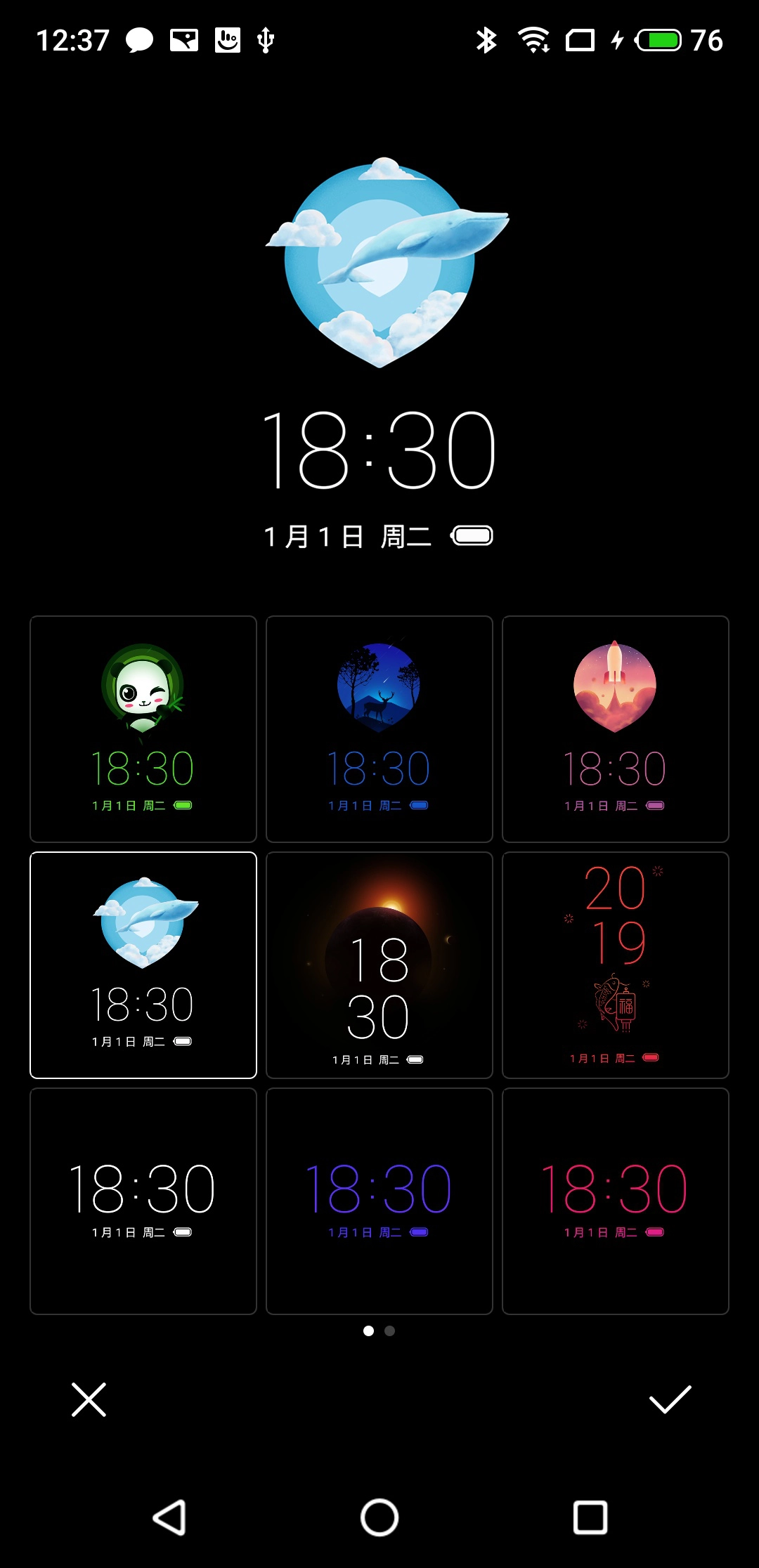Select the red 2019 koi fish style
The width and height of the screenshot is (759, 1568).
pos(616,965)
